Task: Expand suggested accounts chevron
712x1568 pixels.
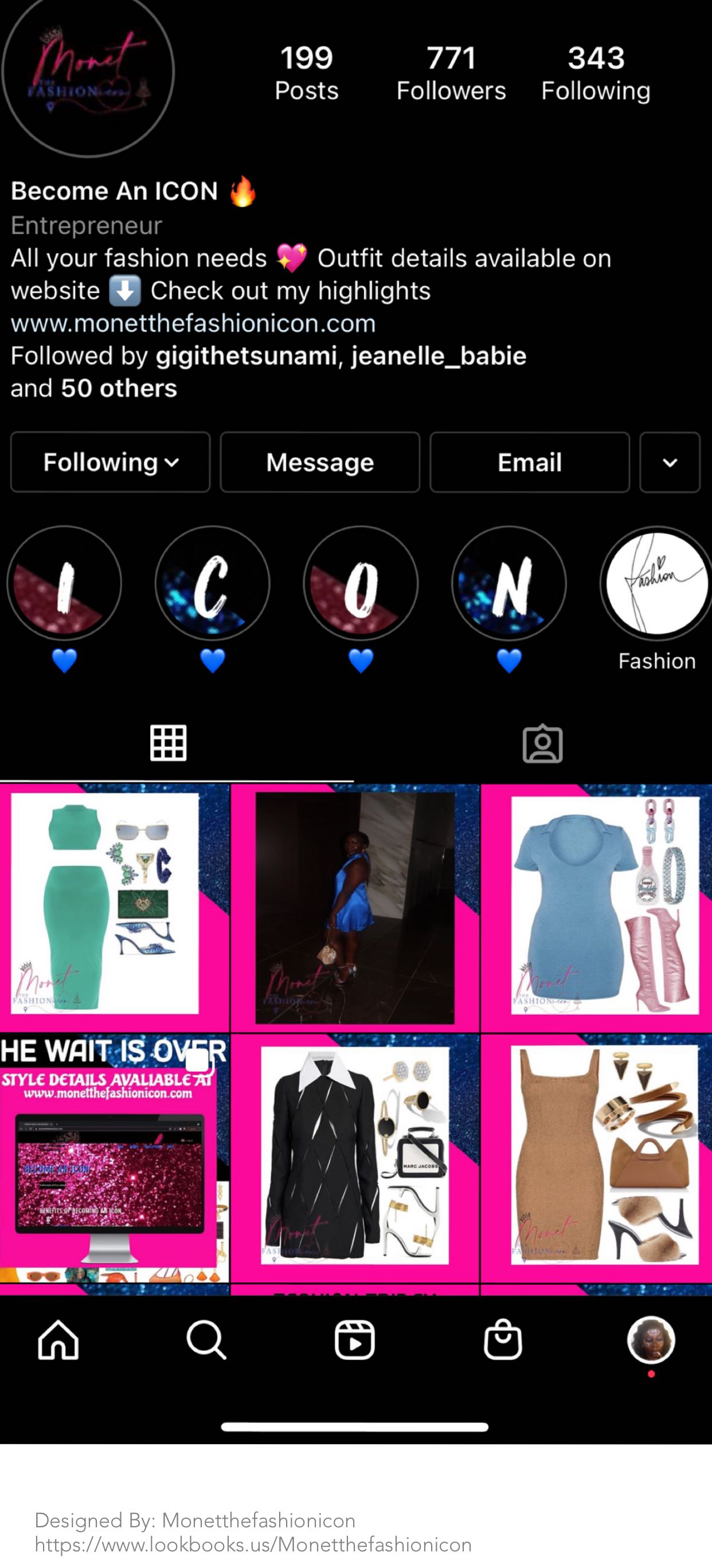Action: click(x=670, y=462)
